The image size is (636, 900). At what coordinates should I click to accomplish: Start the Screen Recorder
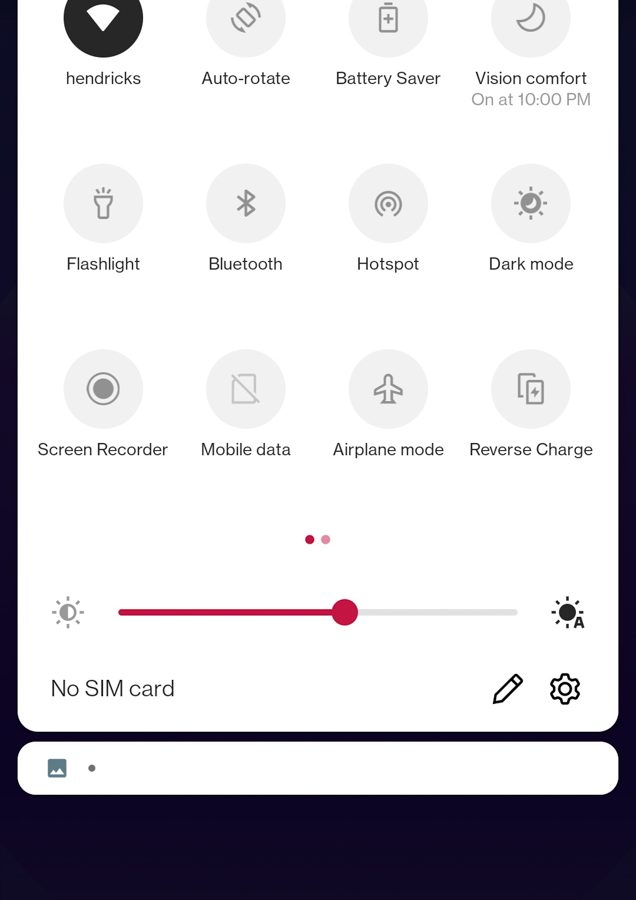[x=103, y=389]
